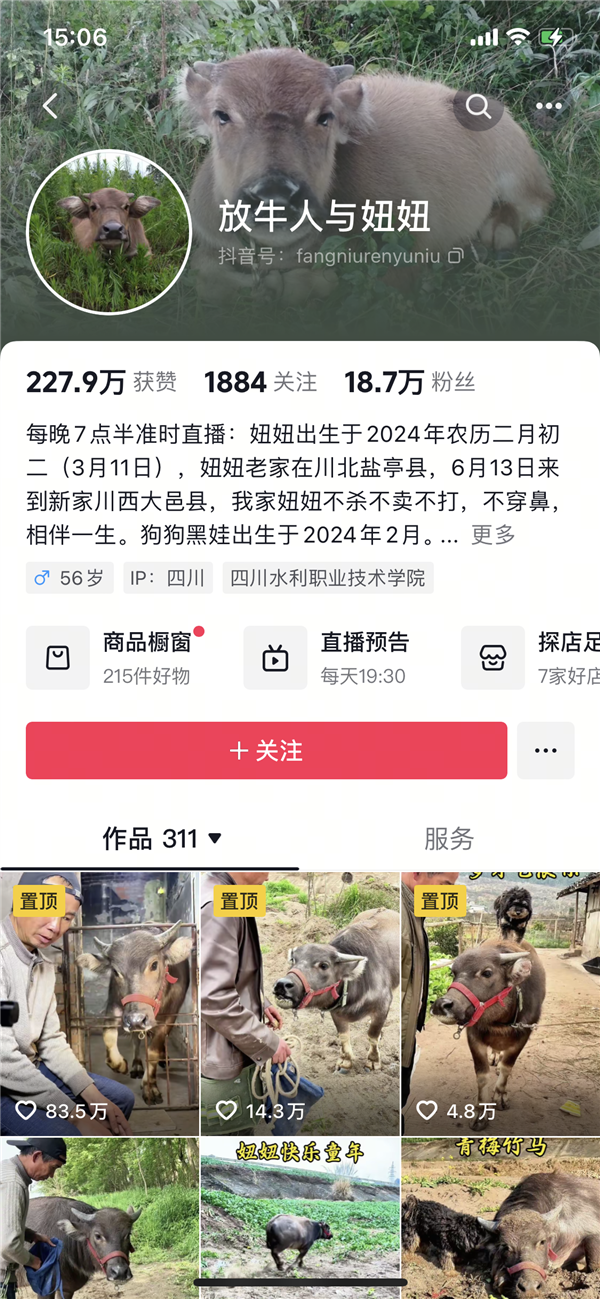Open pinned video with 4.8万 likes
The image size is (600, 1299).
501,1004
